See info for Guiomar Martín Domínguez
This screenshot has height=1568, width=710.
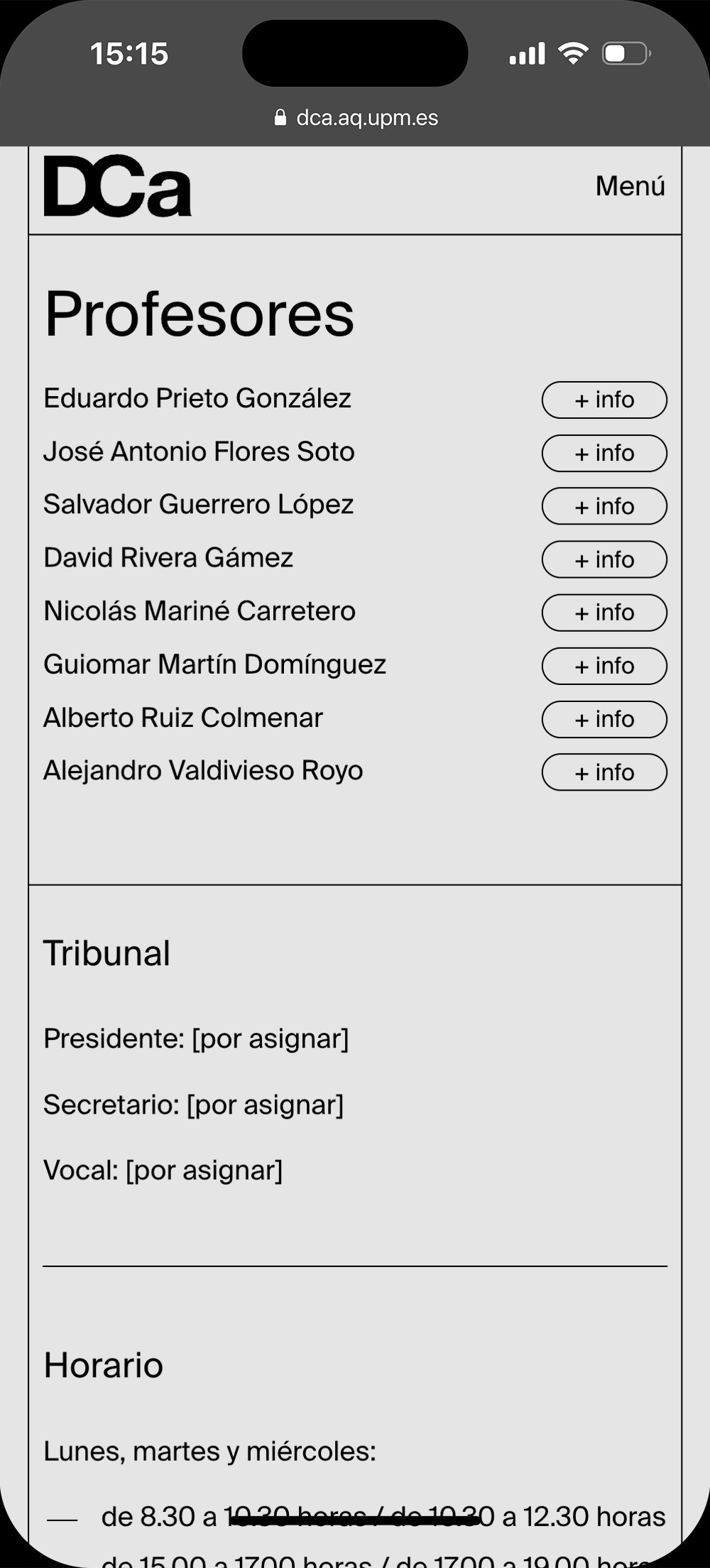click(604, 666)
